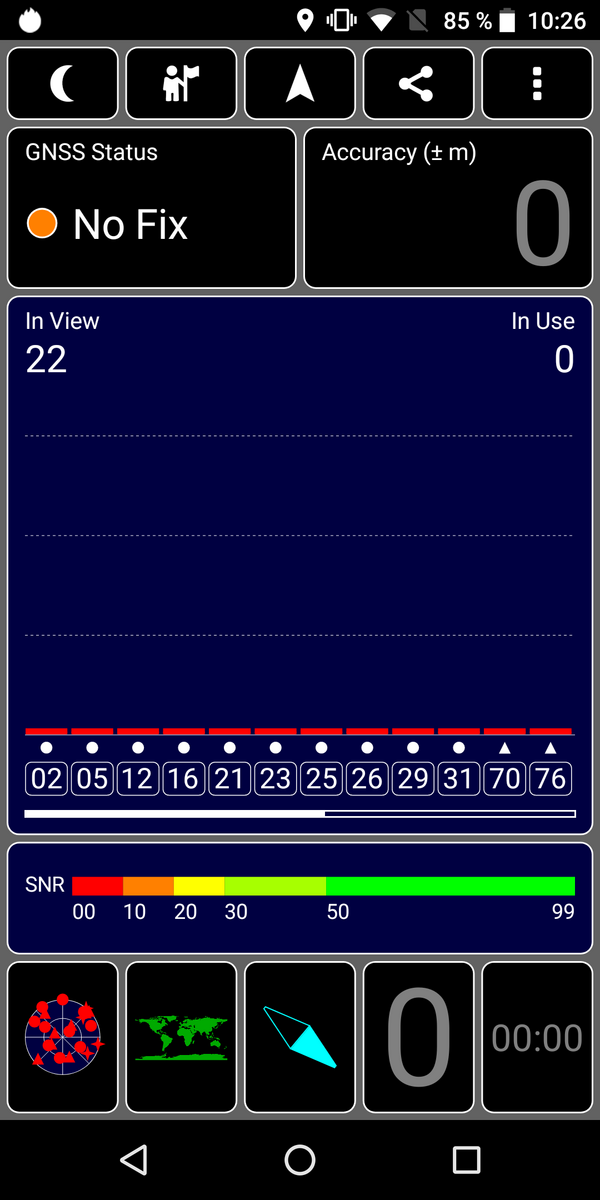Share the current GPS data
This screenshot has height=1200, width=600.
click(x=418, y=84)
